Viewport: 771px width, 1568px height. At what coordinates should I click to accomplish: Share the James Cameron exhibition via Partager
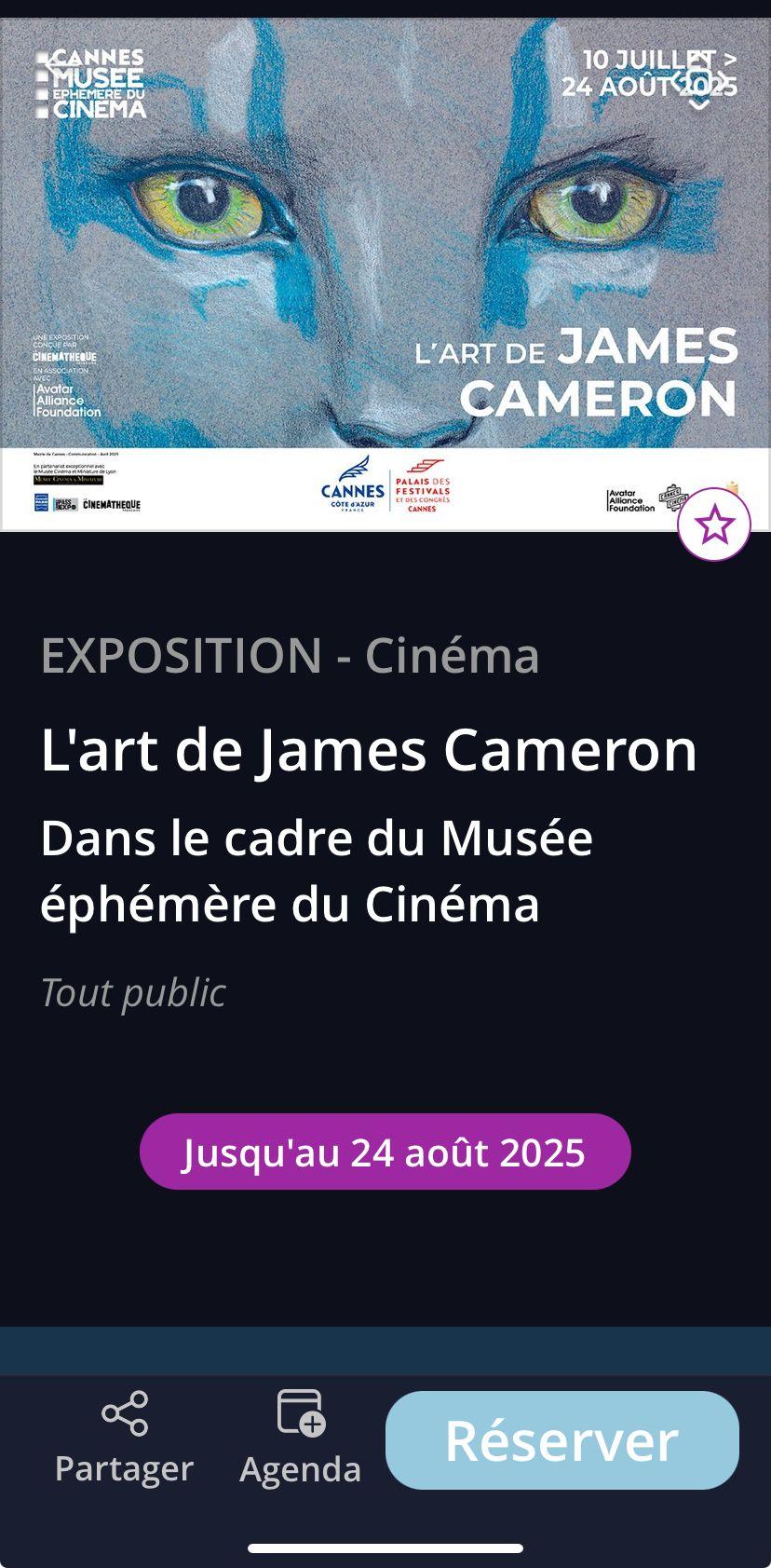point(124,1438)
